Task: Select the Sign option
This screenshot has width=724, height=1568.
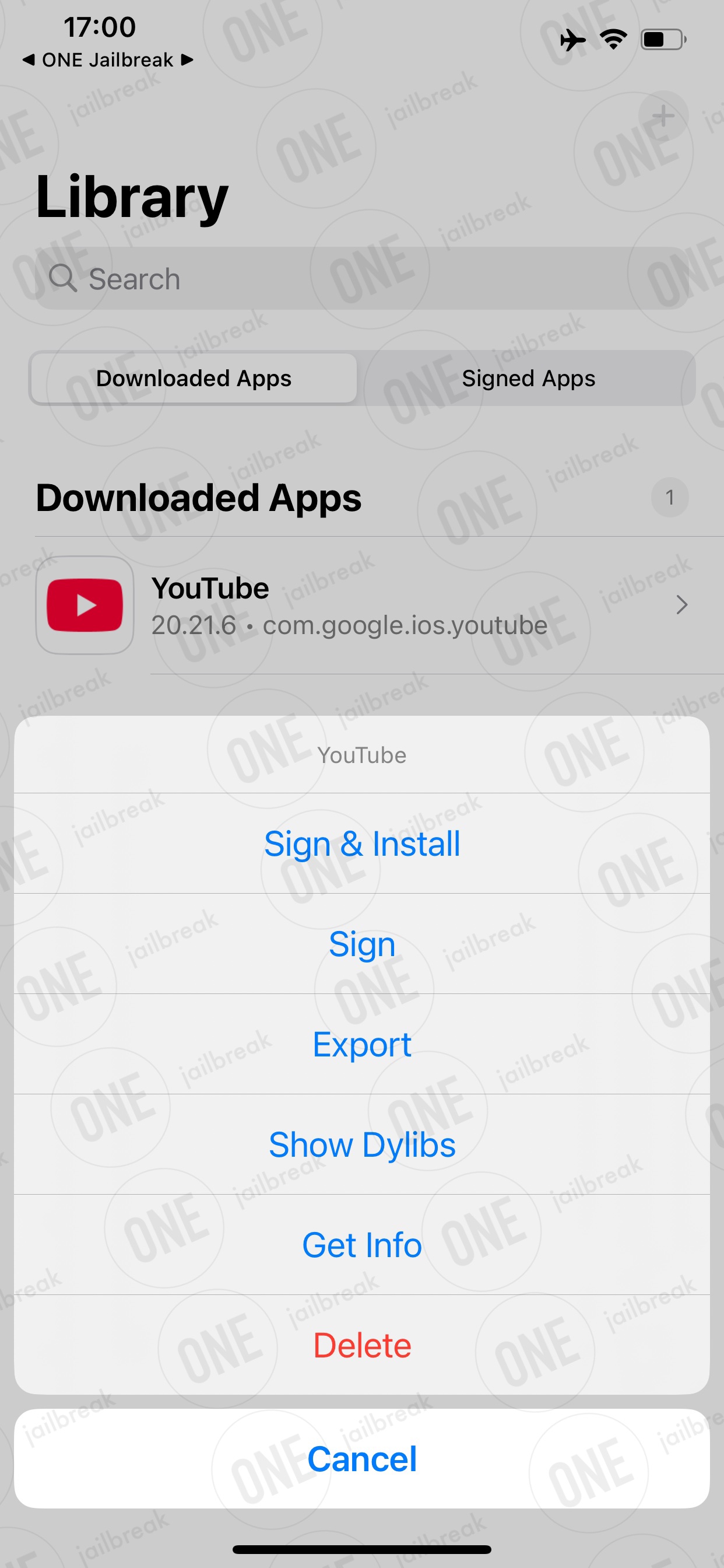Action: [x=362, y=944]
